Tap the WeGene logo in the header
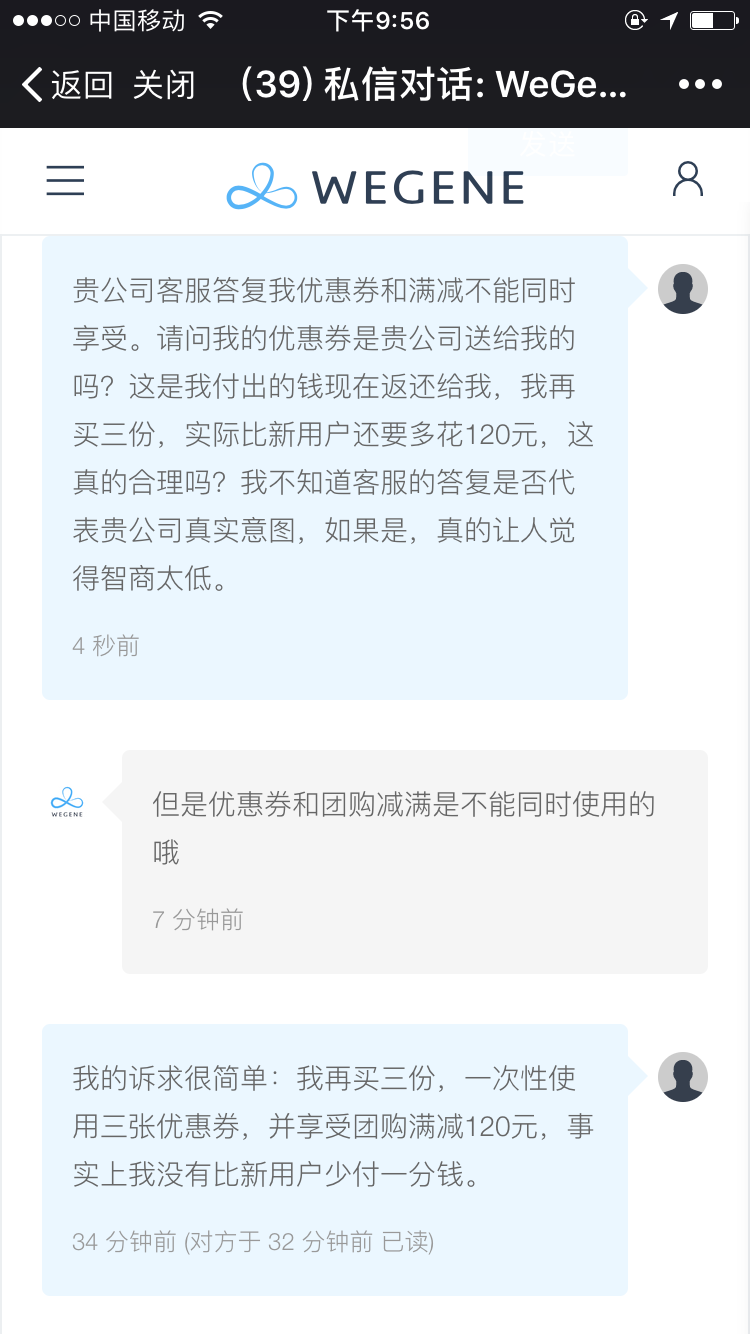 point(376,186)
